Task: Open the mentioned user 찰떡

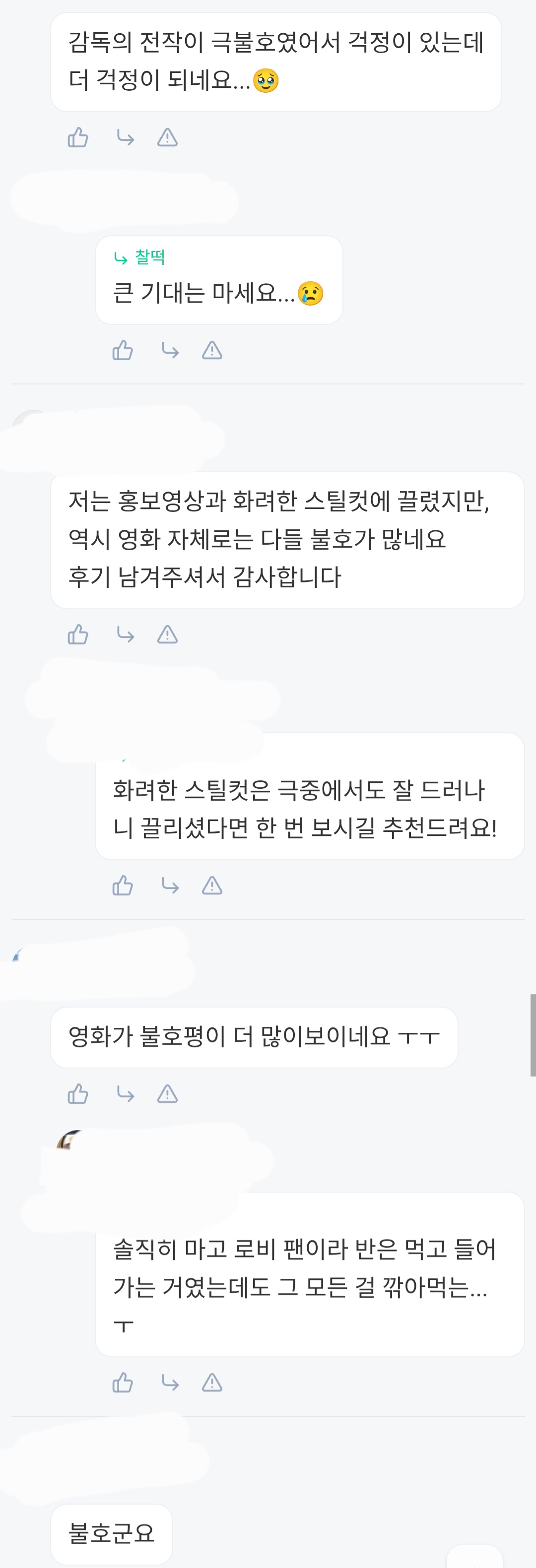Action: coord(150,257)
